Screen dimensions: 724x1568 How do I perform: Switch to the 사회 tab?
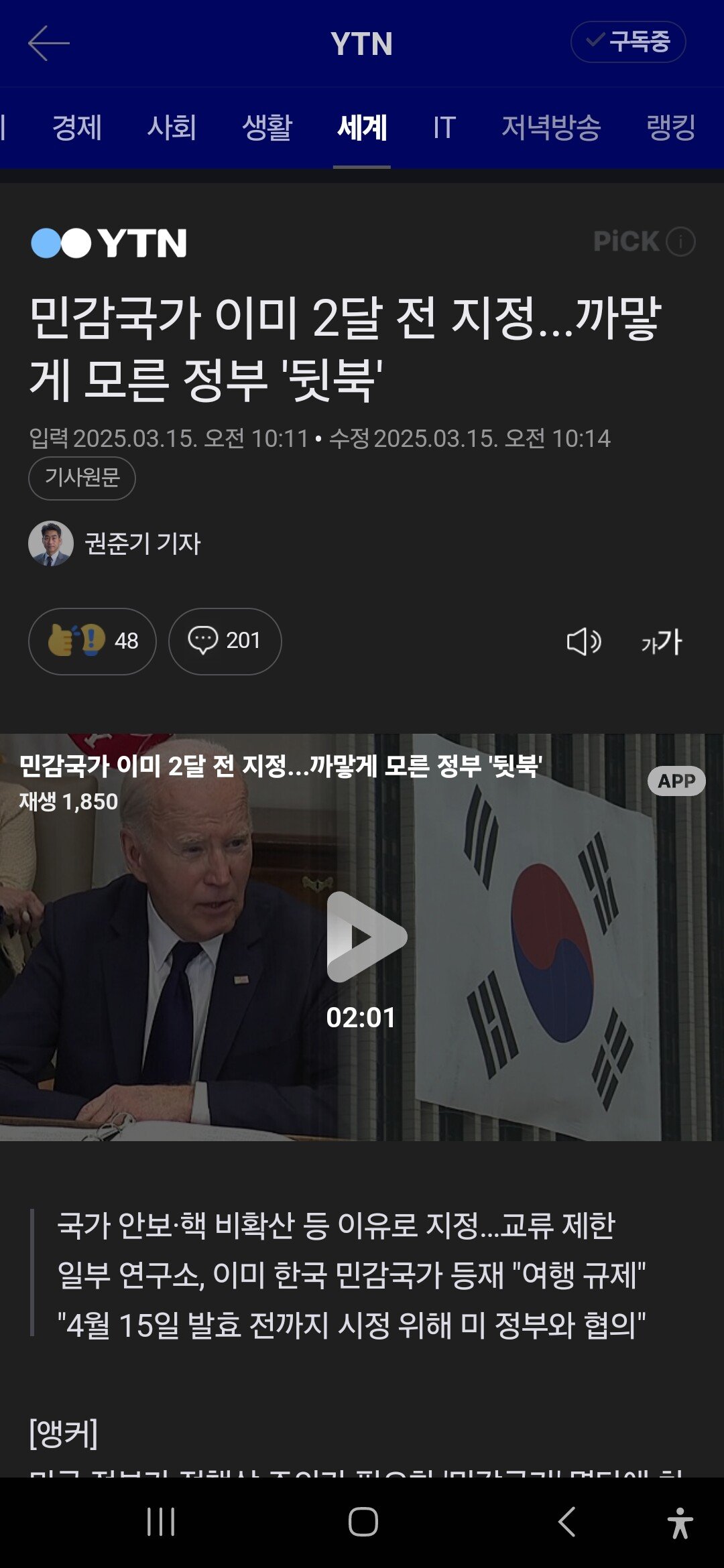click(x=172, y=127)
